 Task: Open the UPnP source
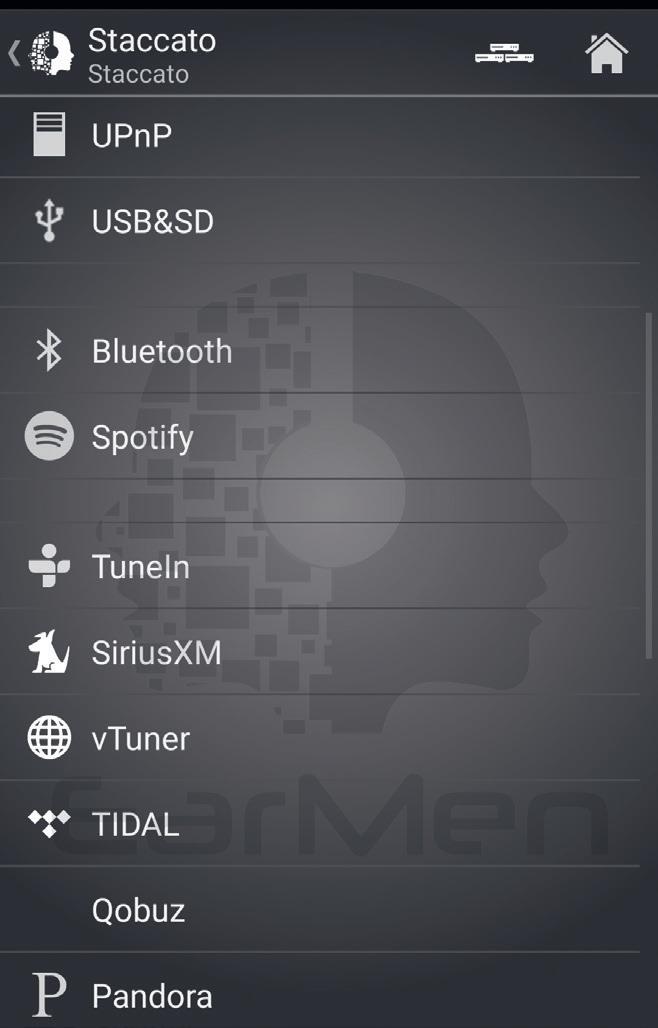(132, 135)
